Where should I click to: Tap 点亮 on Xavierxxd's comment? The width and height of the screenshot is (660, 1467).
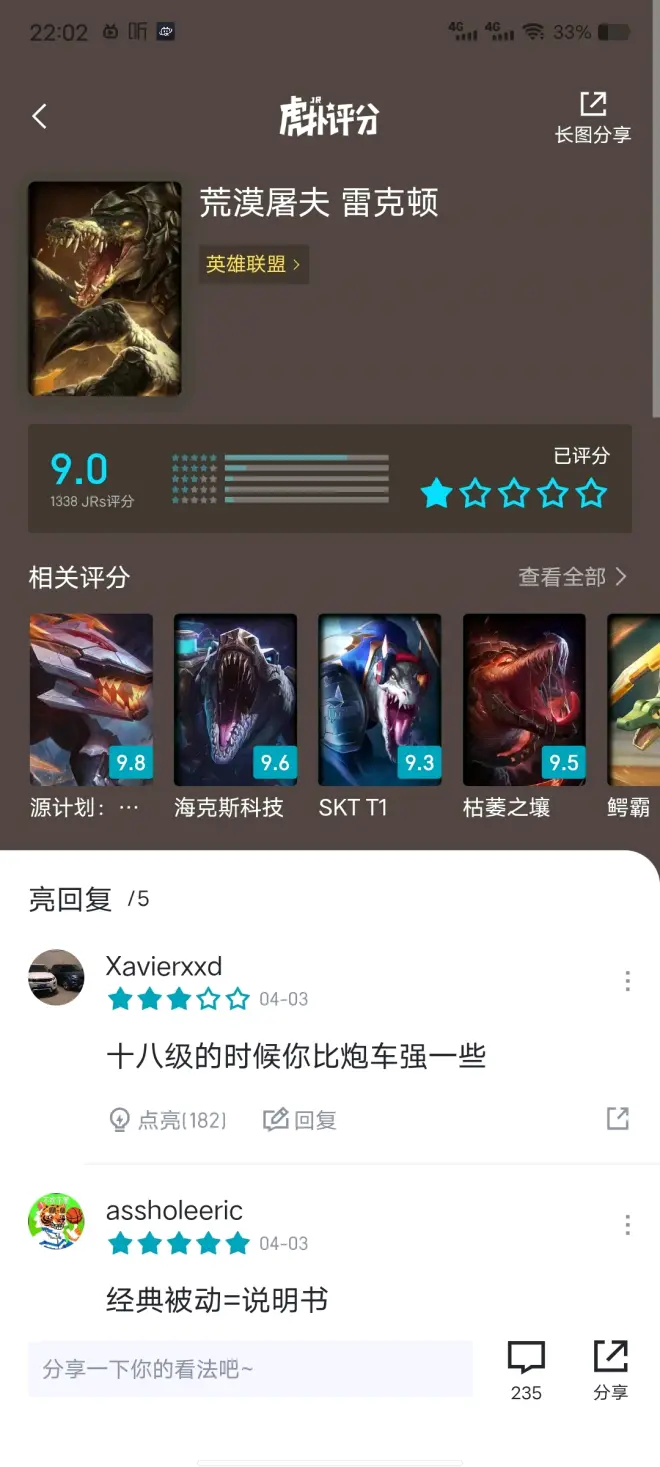click(x=168, y=1120)
